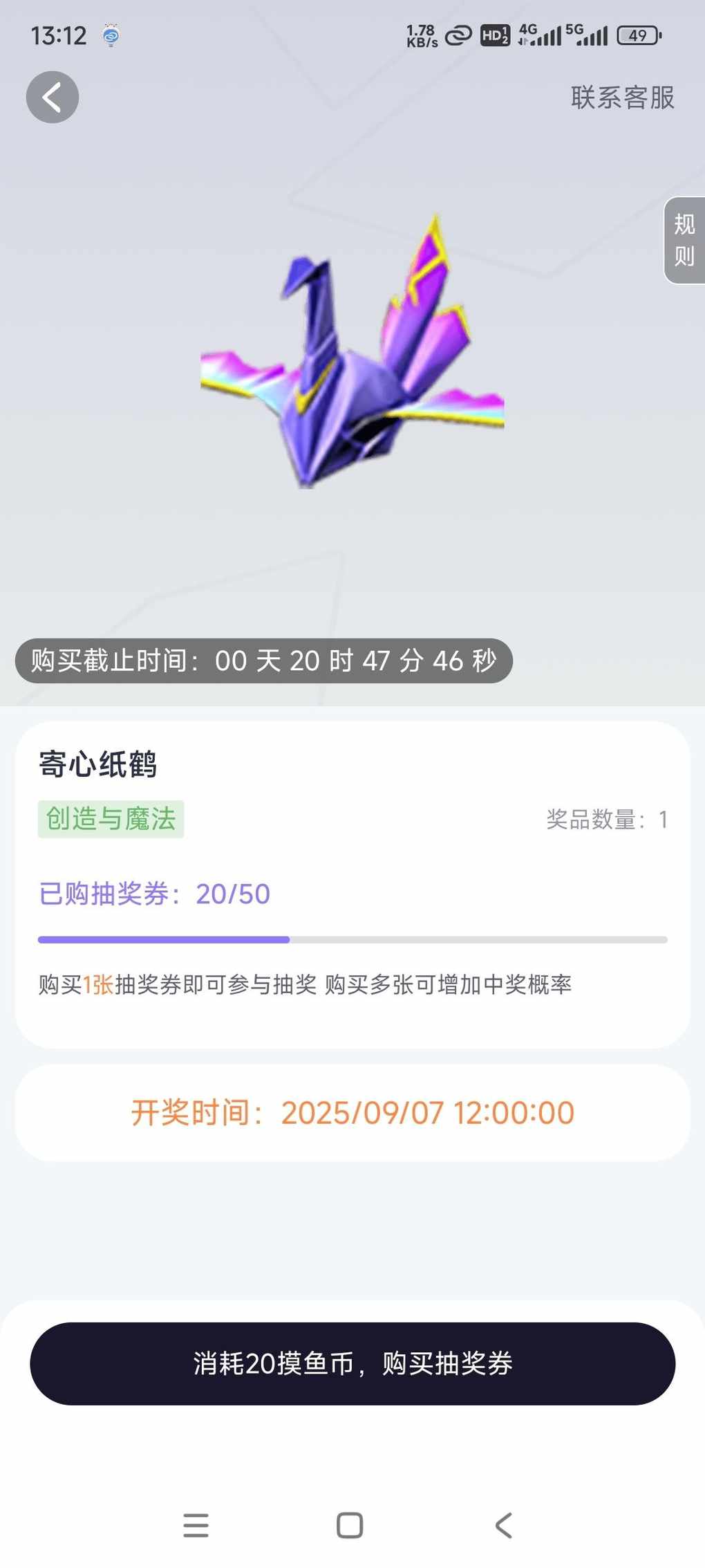The height and width of the screenshot is (1568, 705).
Task: Tap 消耗20摸鱼币，购买抽奖券 button
Action: 352,1363
